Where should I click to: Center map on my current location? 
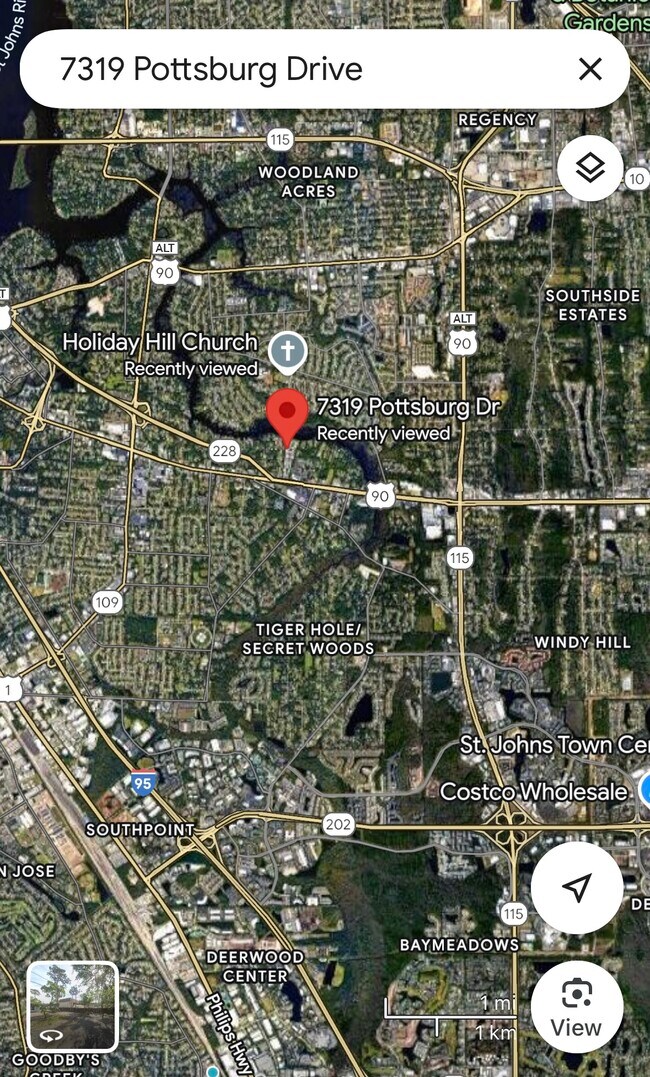click(x=577, y=887)
